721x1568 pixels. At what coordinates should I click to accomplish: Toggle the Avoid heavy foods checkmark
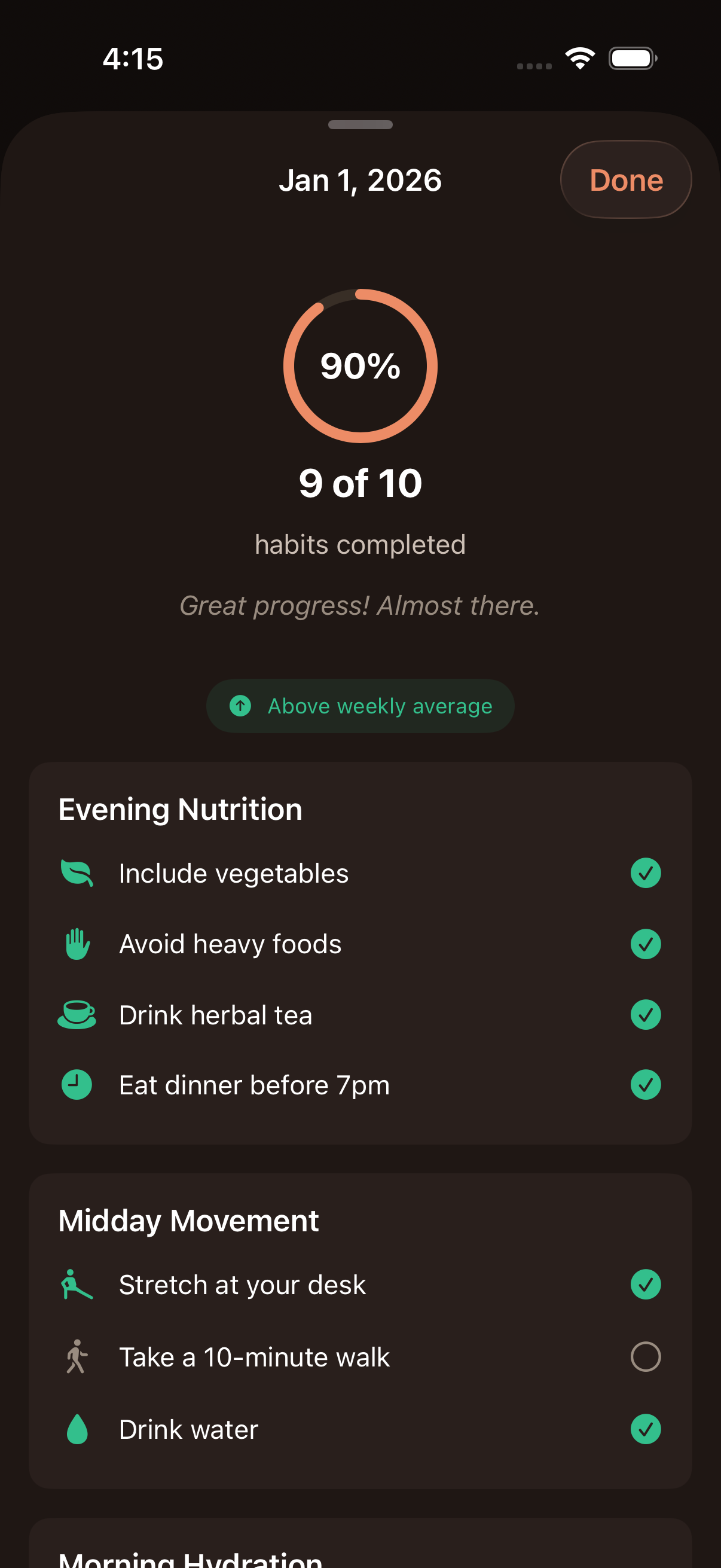(x=646, y=944)
